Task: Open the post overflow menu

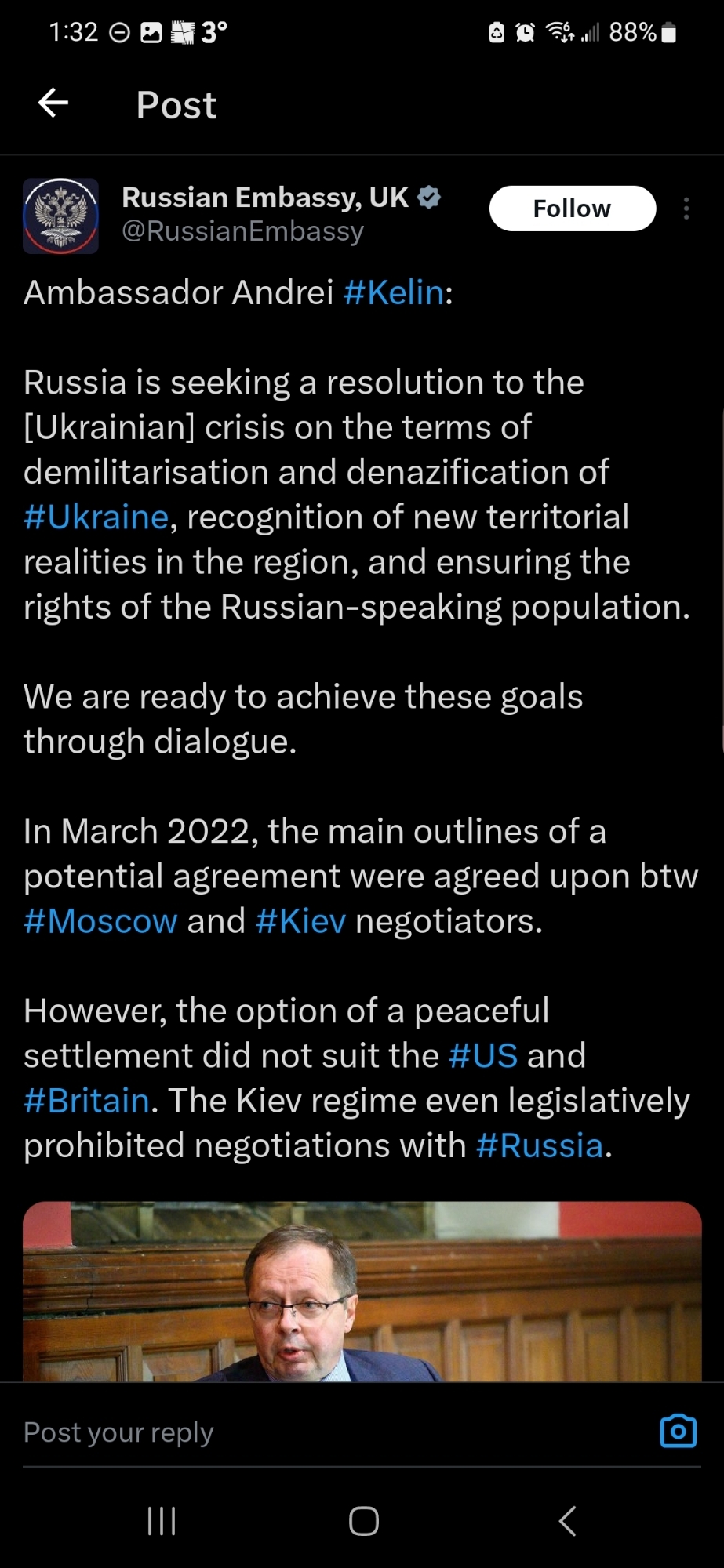Action: pyautogui.click(x=686, y=209)
